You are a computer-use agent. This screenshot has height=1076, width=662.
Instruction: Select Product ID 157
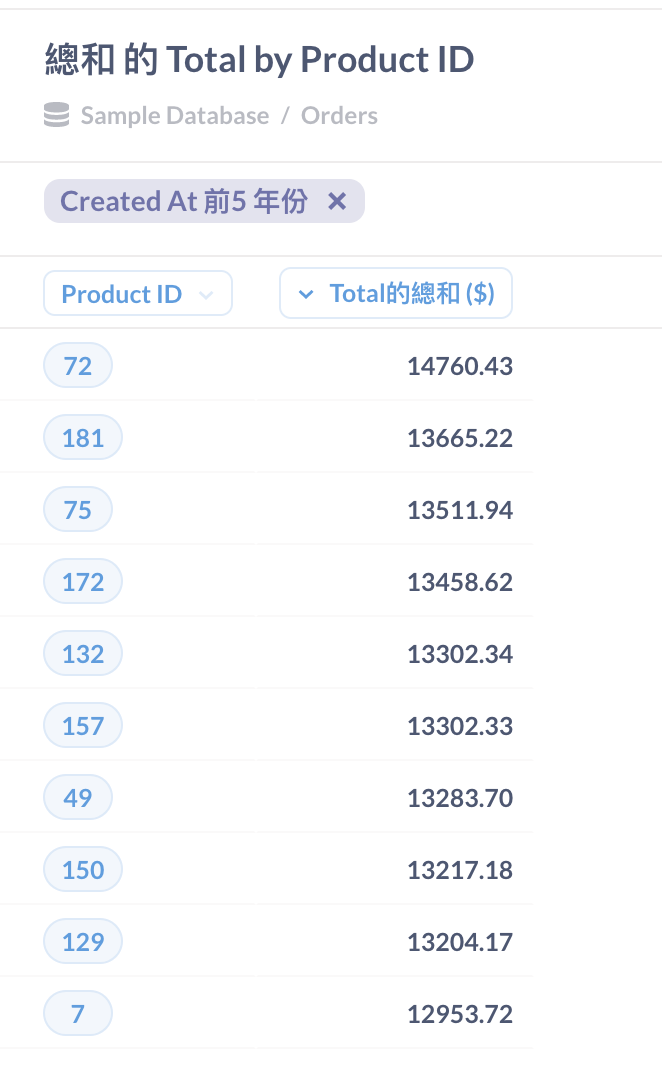click(x=83, y=726)
